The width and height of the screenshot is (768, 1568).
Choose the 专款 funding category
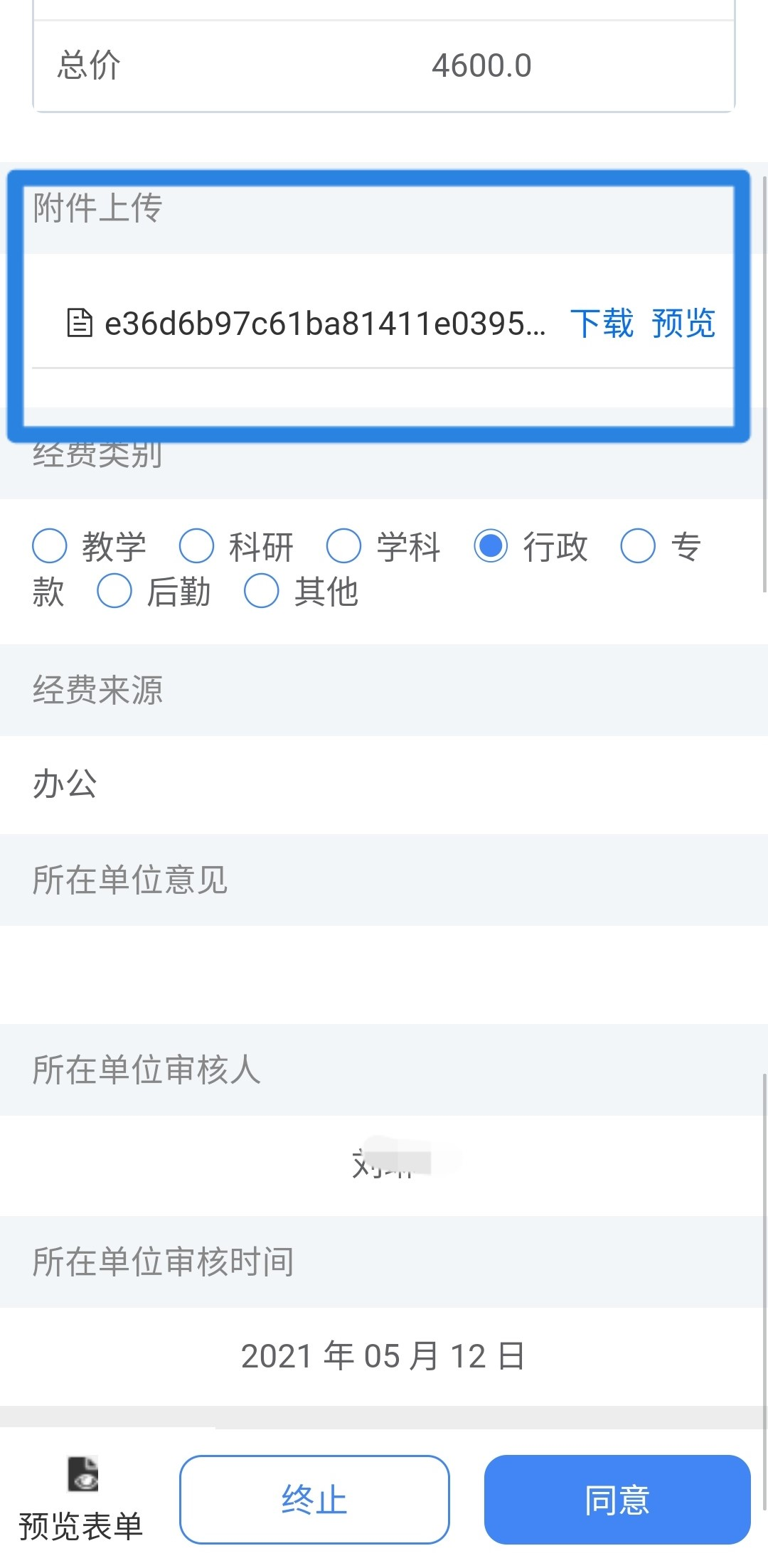coord(639,546)
